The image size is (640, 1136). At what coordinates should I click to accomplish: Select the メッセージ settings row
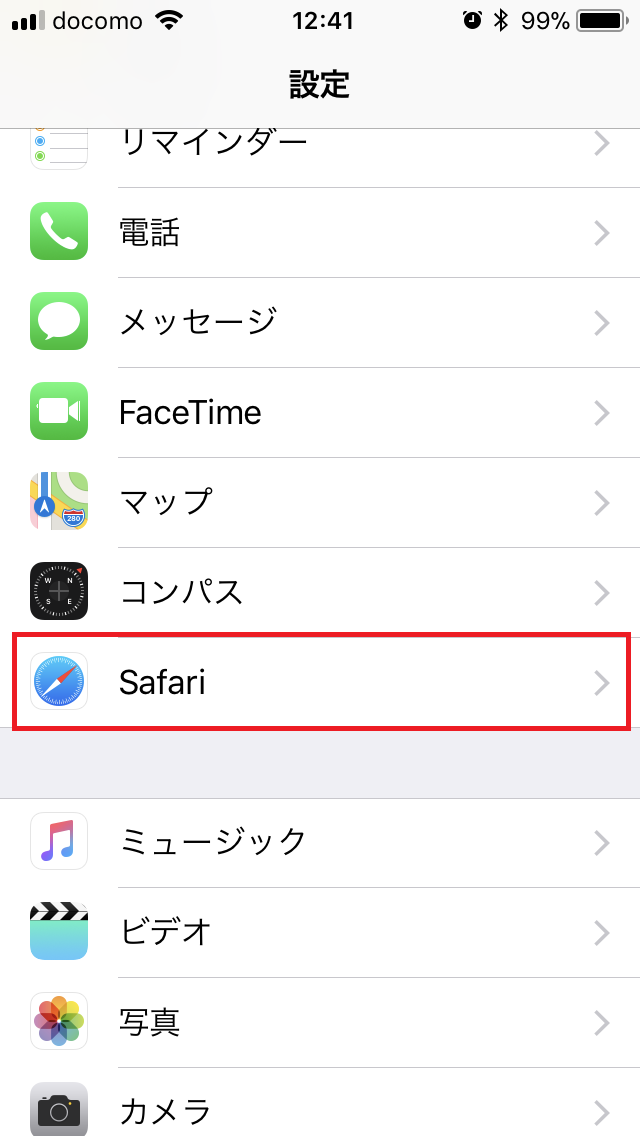click(x=320, y=322)
